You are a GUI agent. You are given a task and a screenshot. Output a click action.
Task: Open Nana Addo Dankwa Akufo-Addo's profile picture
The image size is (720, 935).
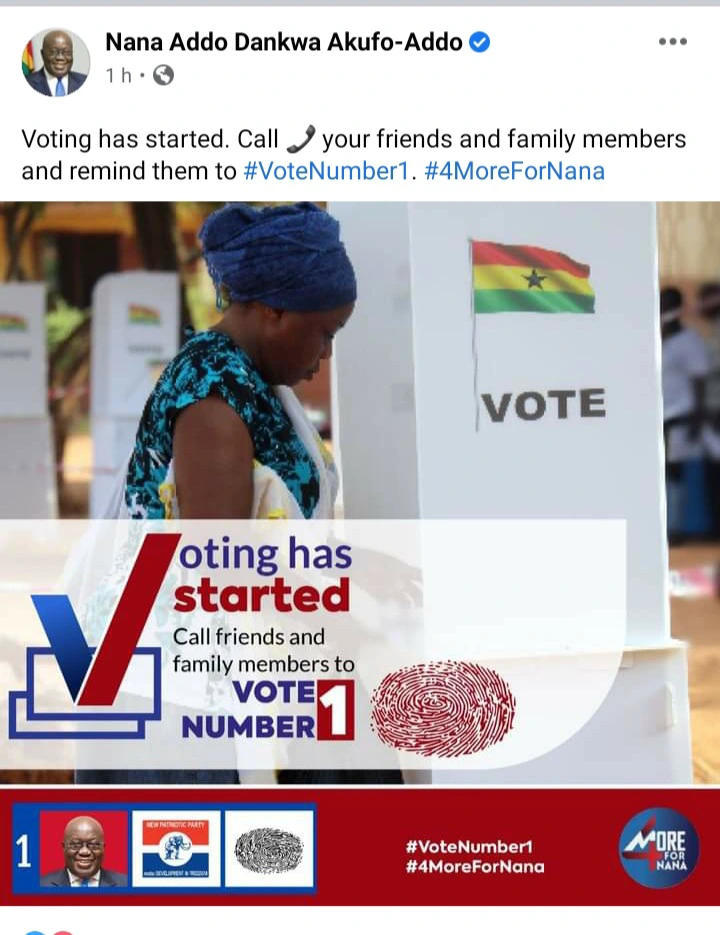pyautogui.click(x=55, y=61)
